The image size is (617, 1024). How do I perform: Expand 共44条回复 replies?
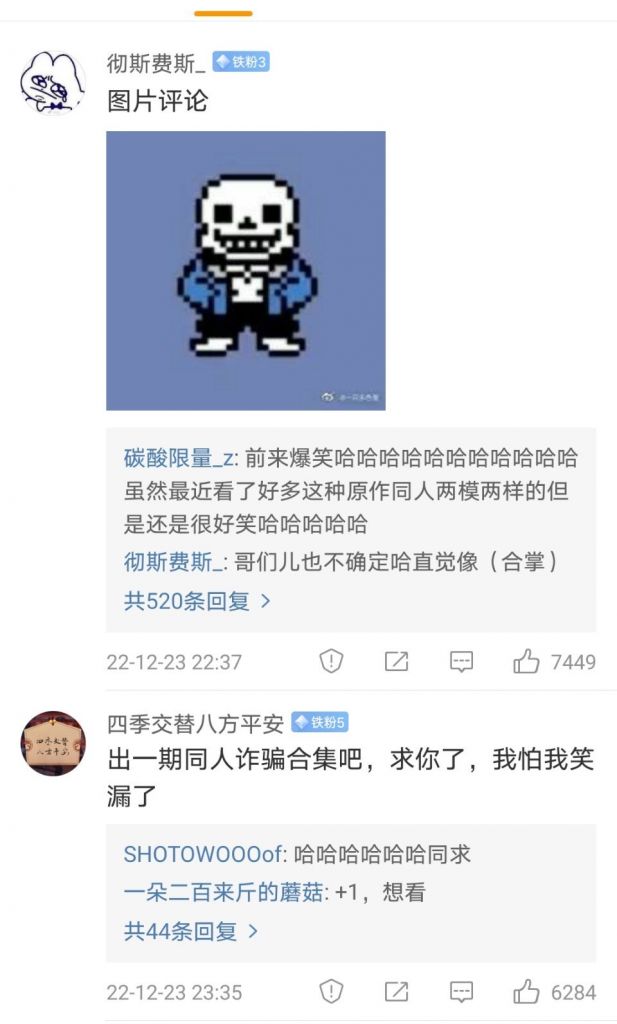coord(191,931)
